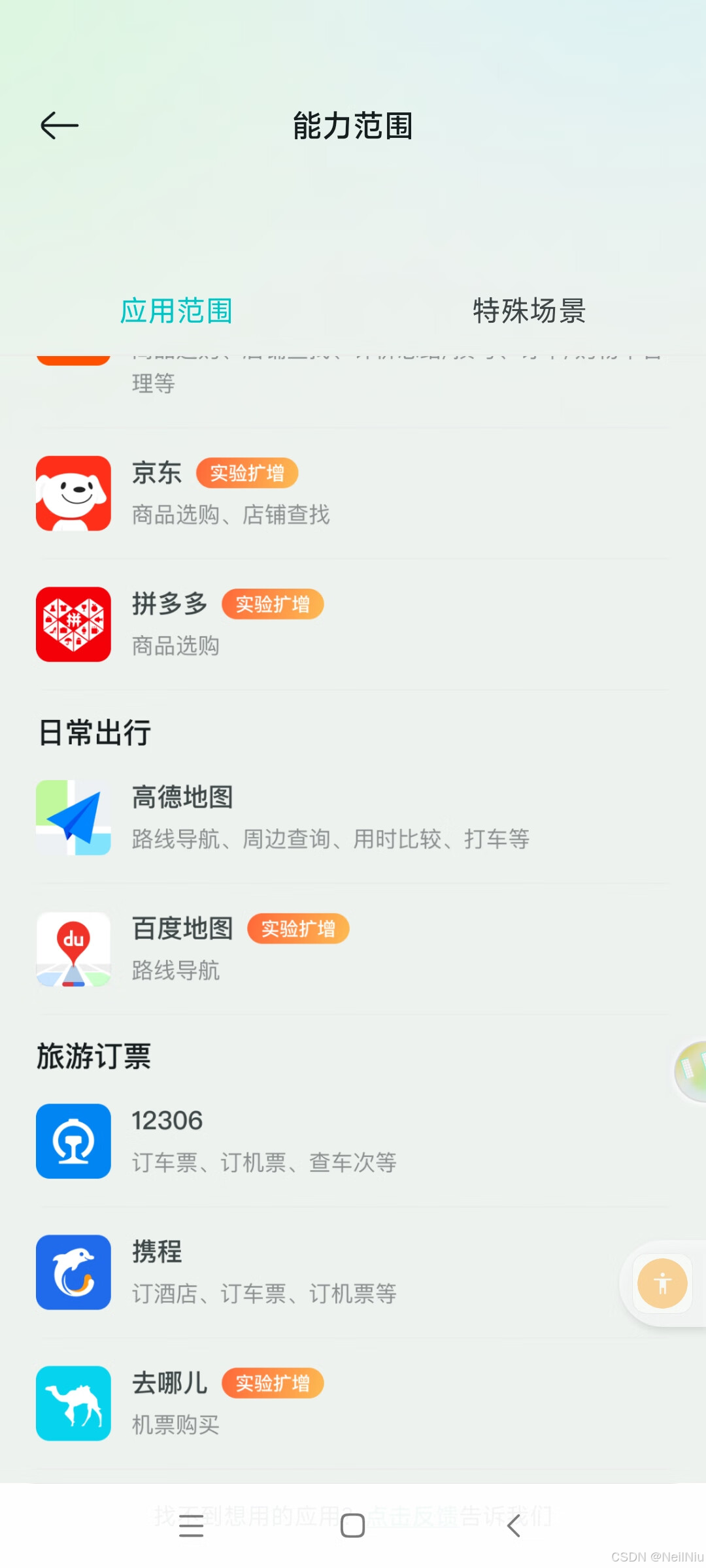
Task: Tap the 点击反馈 feedback link
Action: click(418, 1516)
